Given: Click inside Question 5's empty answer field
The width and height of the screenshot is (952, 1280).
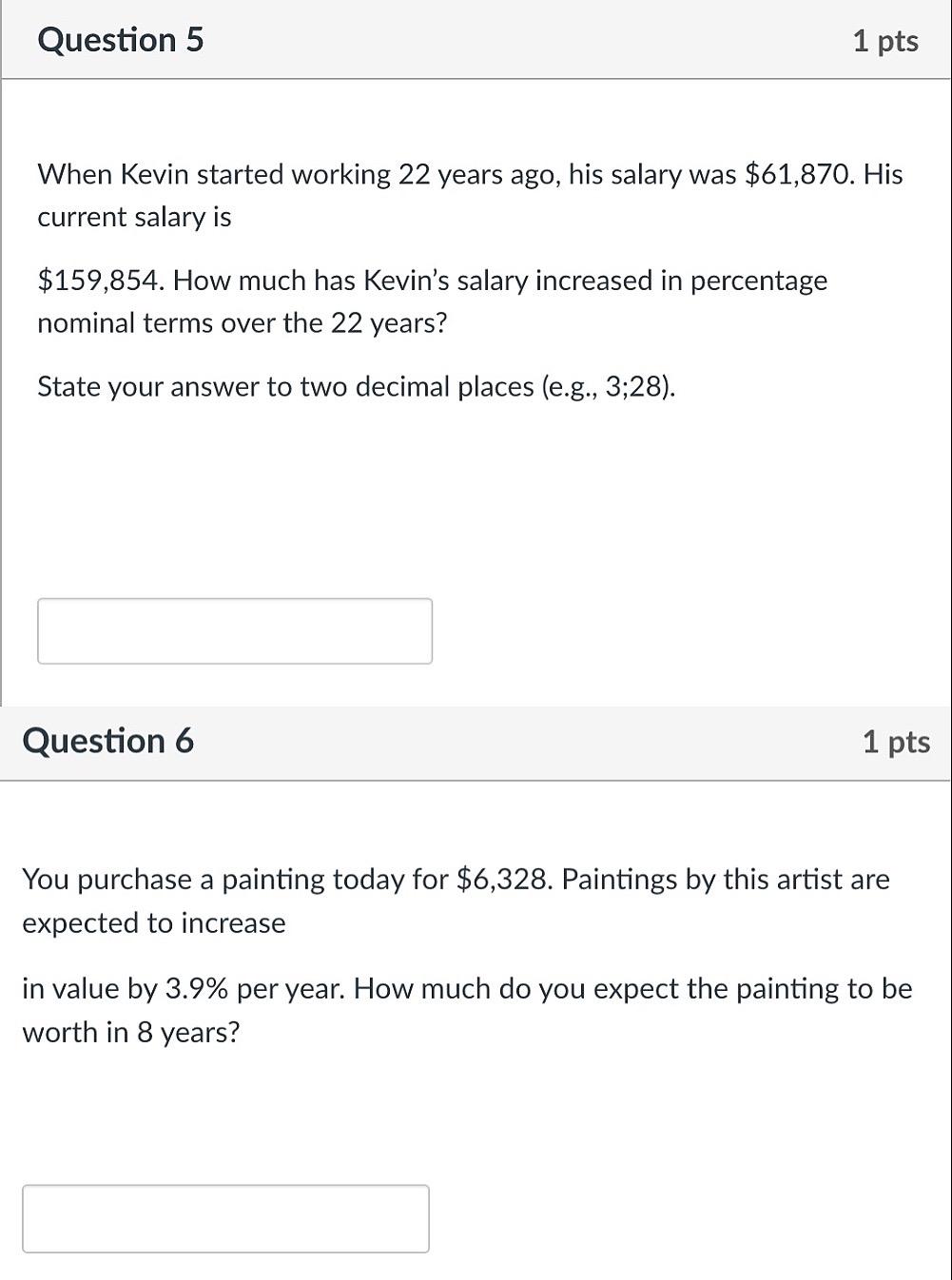Looking at the screenshot, I should coord(234,630).
